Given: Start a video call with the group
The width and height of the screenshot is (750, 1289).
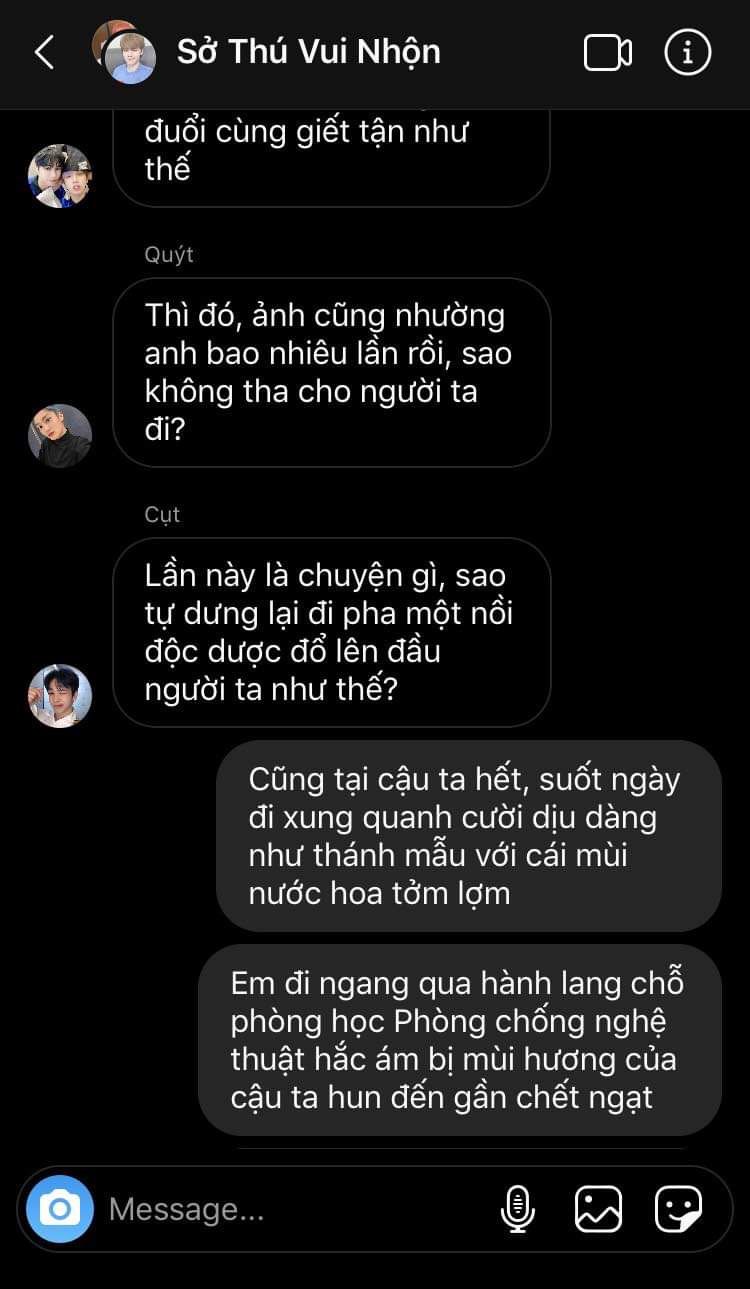Looking at the screenshot, I should click(x=607, y=53).
